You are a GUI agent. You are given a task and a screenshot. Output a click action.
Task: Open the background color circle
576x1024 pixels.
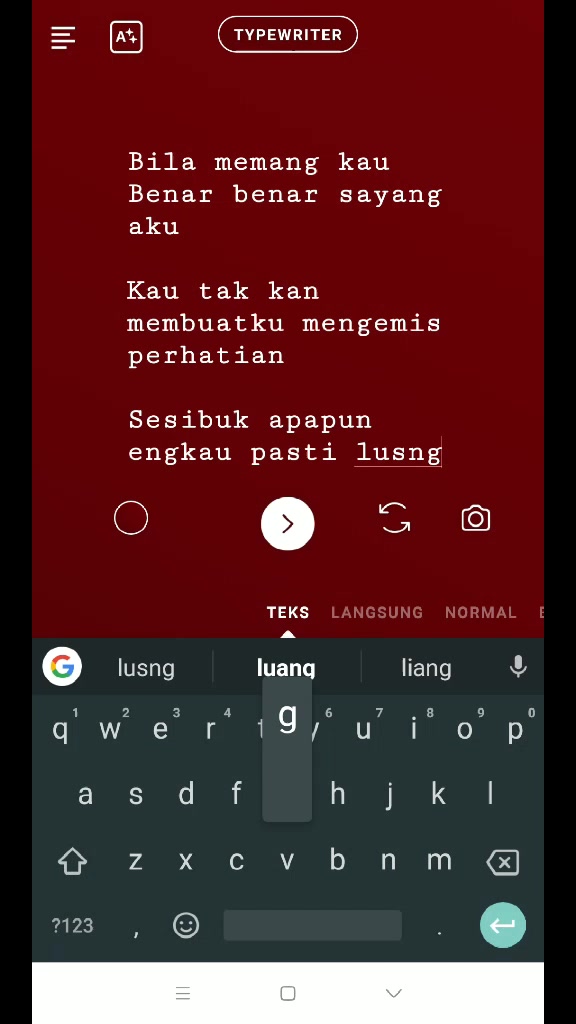(x=131, y=519)
